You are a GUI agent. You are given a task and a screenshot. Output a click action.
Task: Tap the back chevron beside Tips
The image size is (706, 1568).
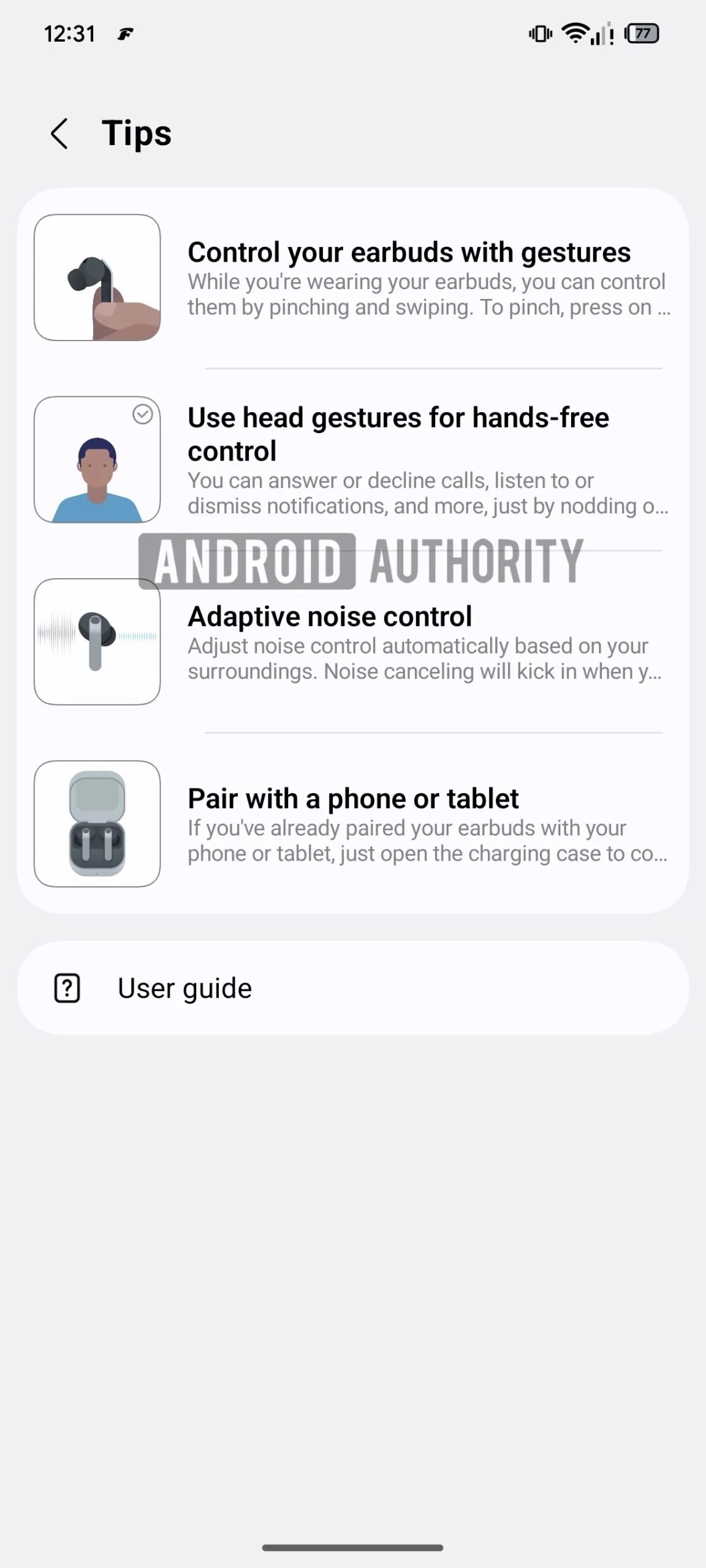(59, 134)
